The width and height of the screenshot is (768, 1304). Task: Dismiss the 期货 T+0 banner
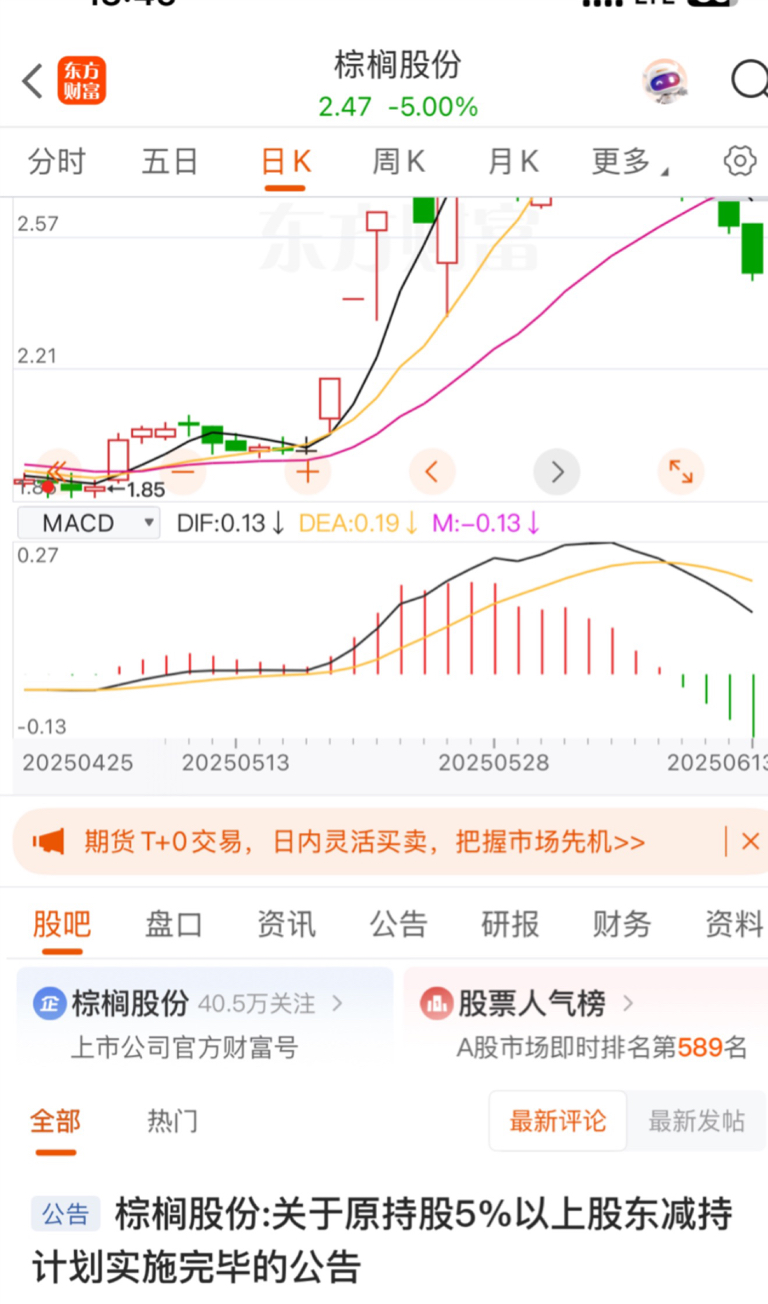click(750, 842)
